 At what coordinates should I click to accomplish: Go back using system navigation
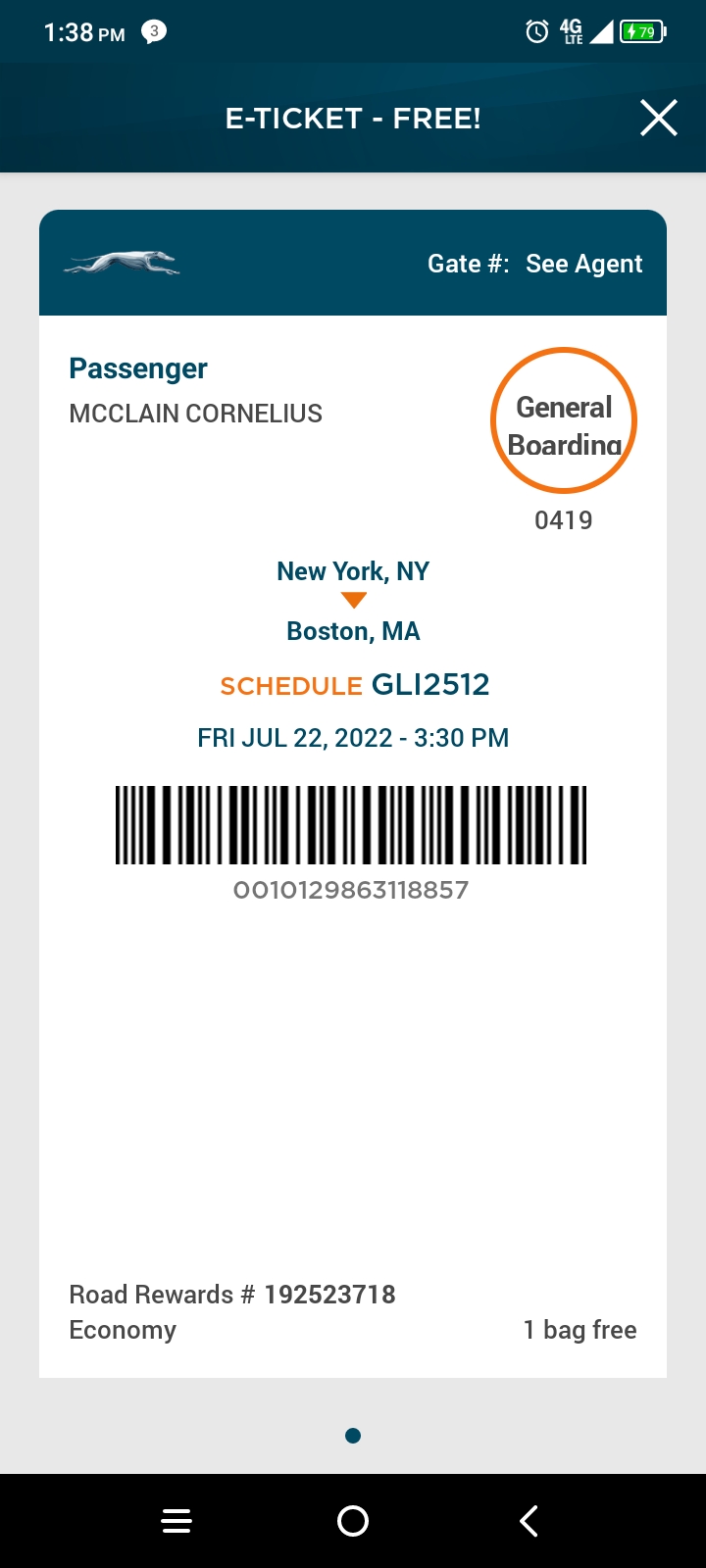(x=529, y=1521)
